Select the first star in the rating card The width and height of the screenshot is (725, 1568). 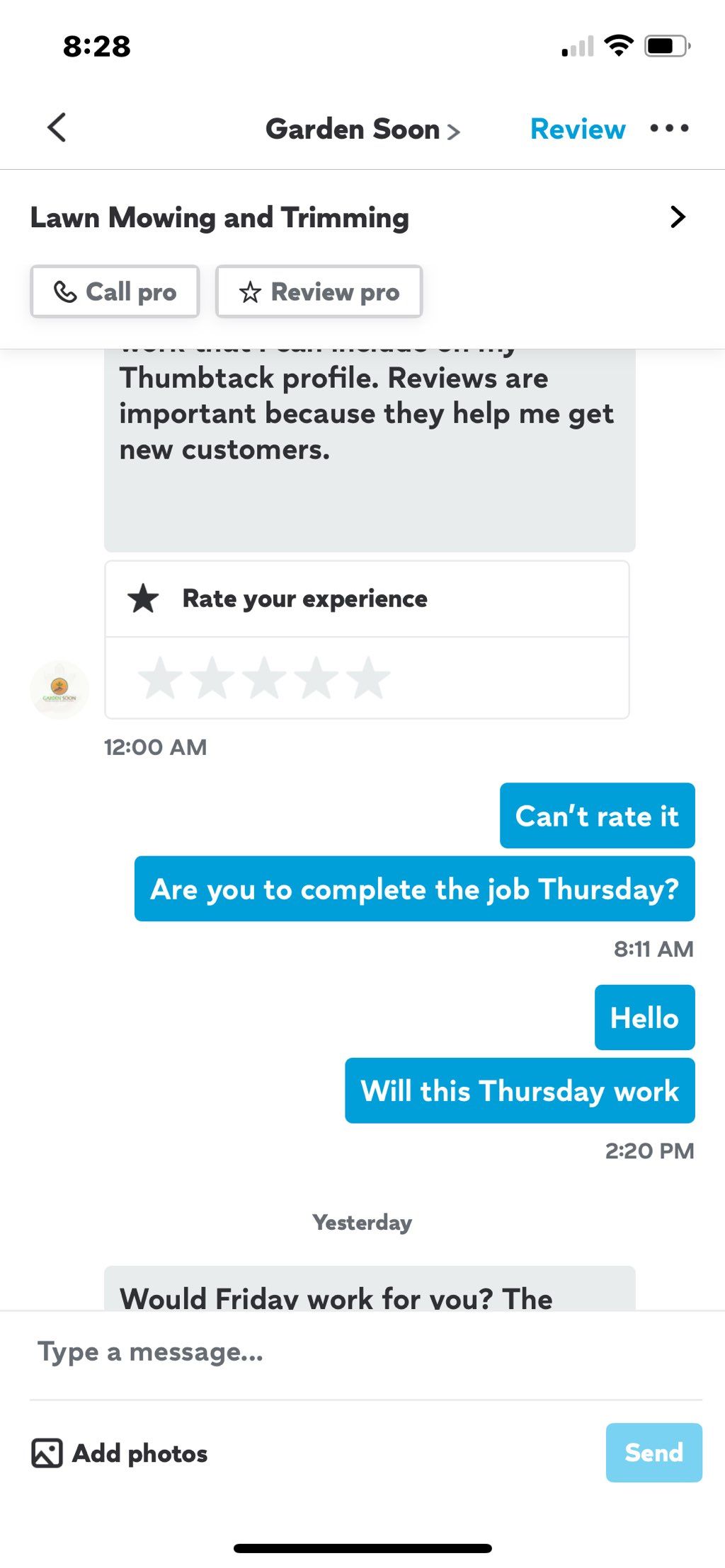tap(160, 678)
